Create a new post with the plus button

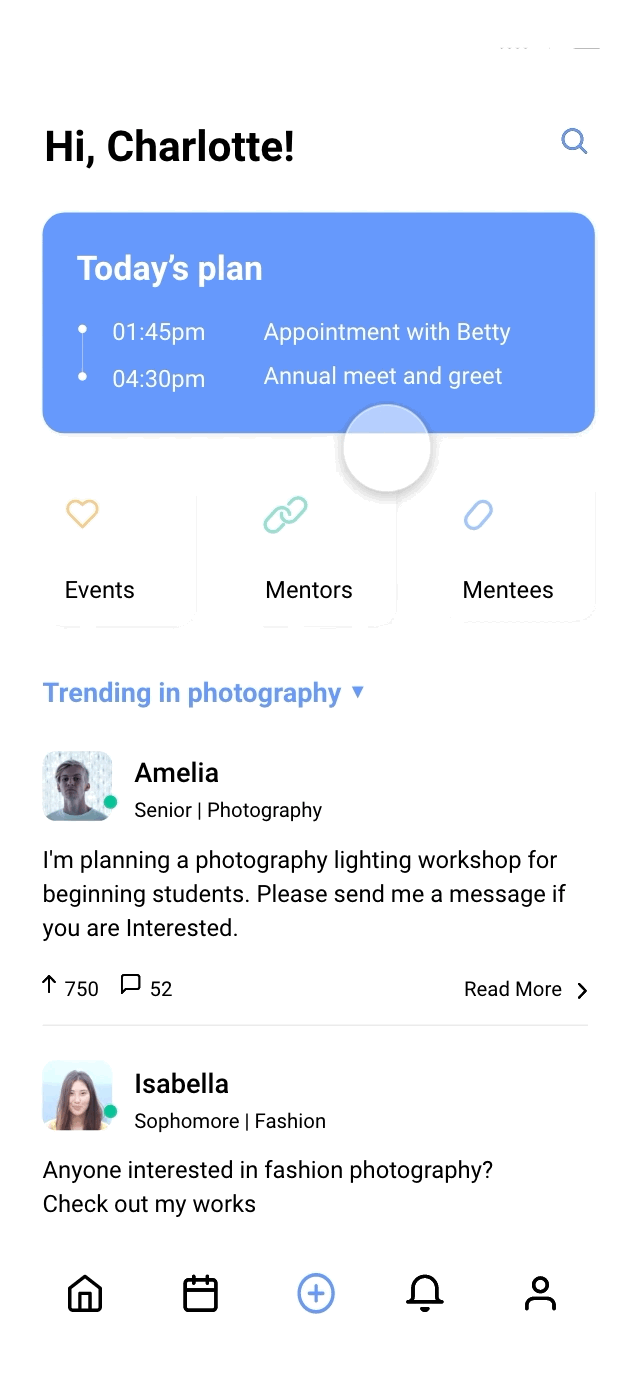click(x=316, y=1294)
